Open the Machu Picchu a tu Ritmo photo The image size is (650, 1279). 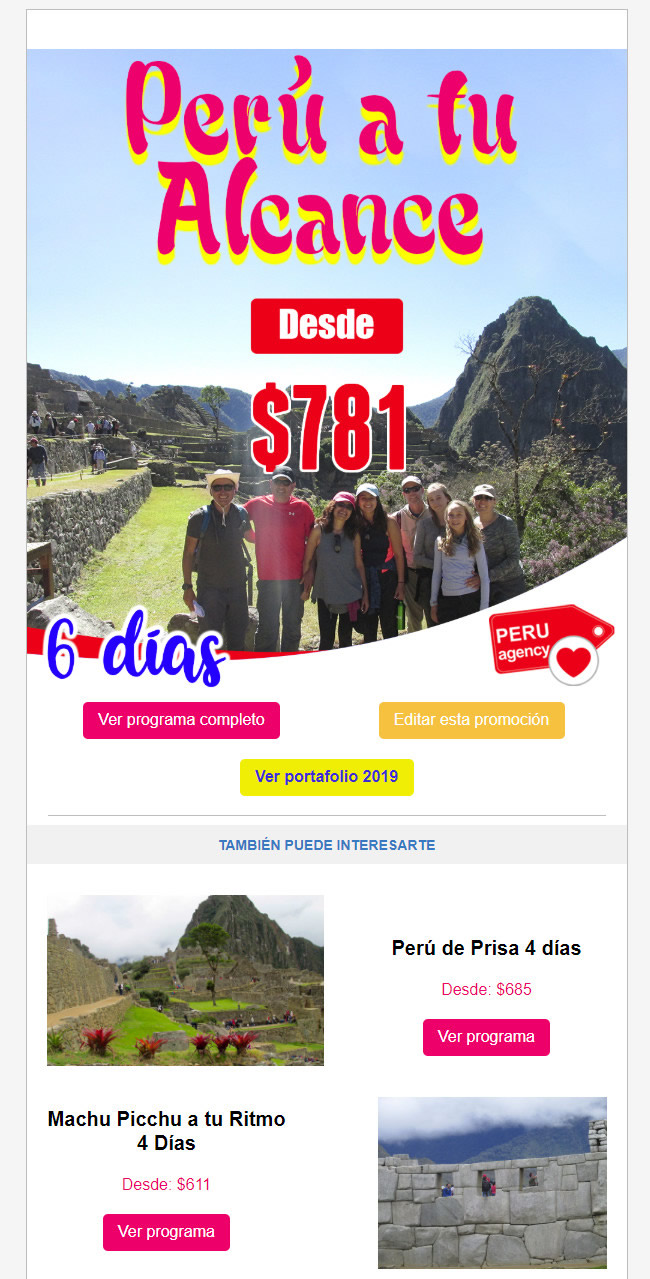coord(492,1182)
